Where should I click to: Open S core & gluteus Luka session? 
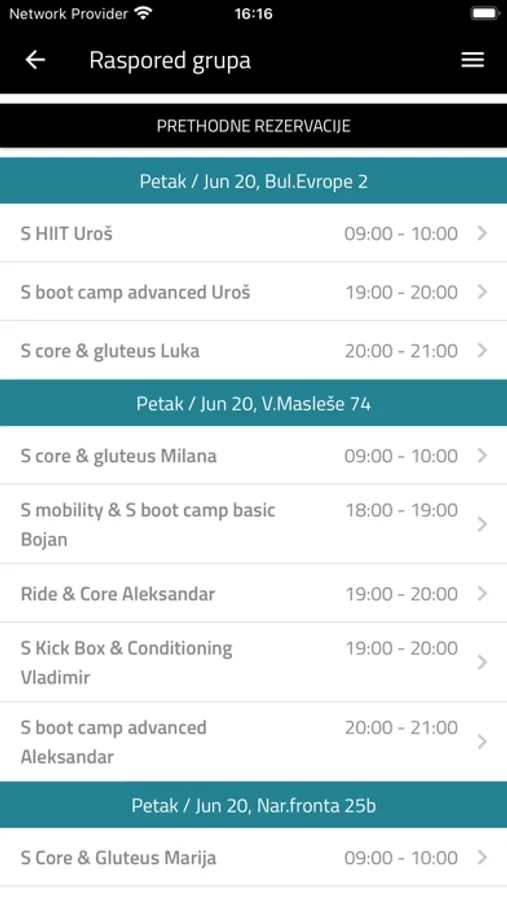[253, 350]
